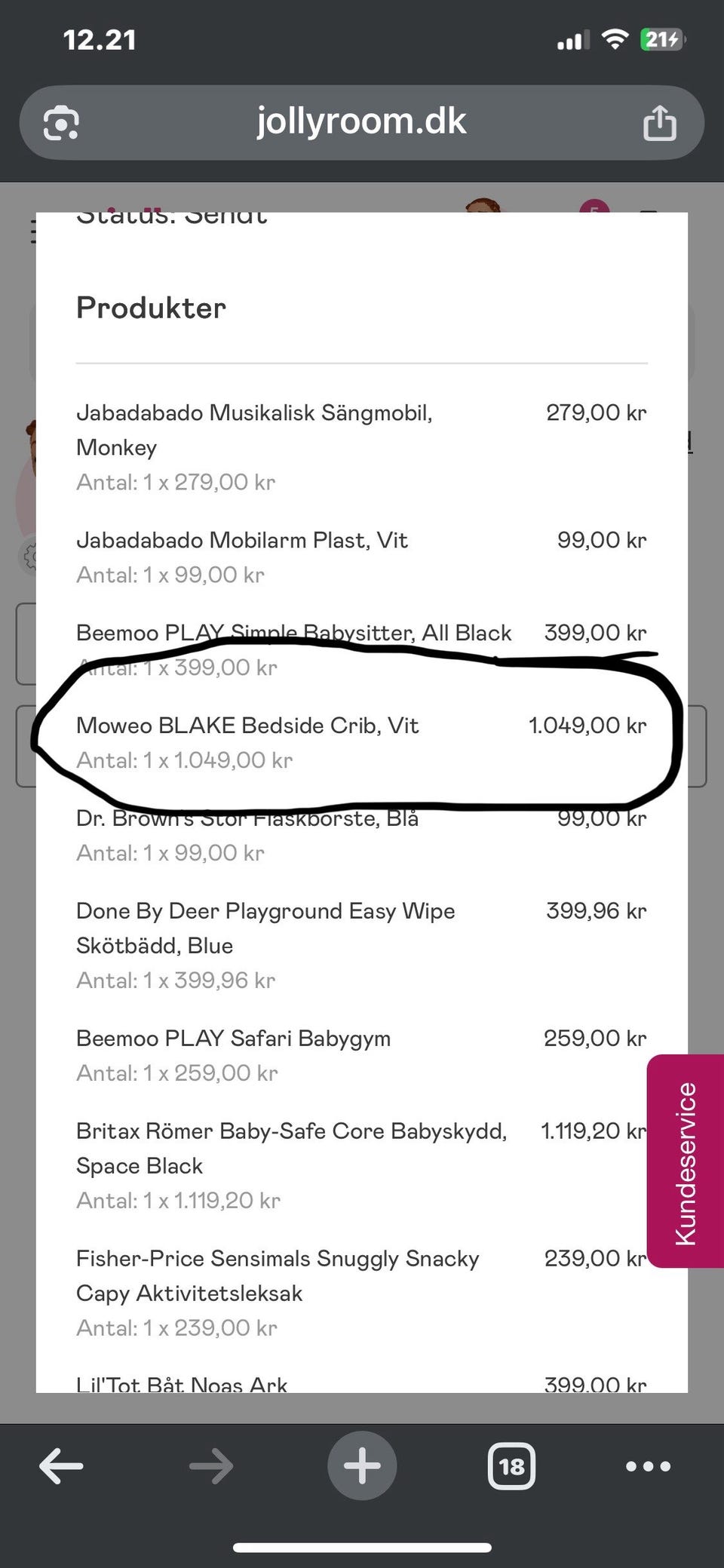Tap the jollyroom.dk address bar

361,122
